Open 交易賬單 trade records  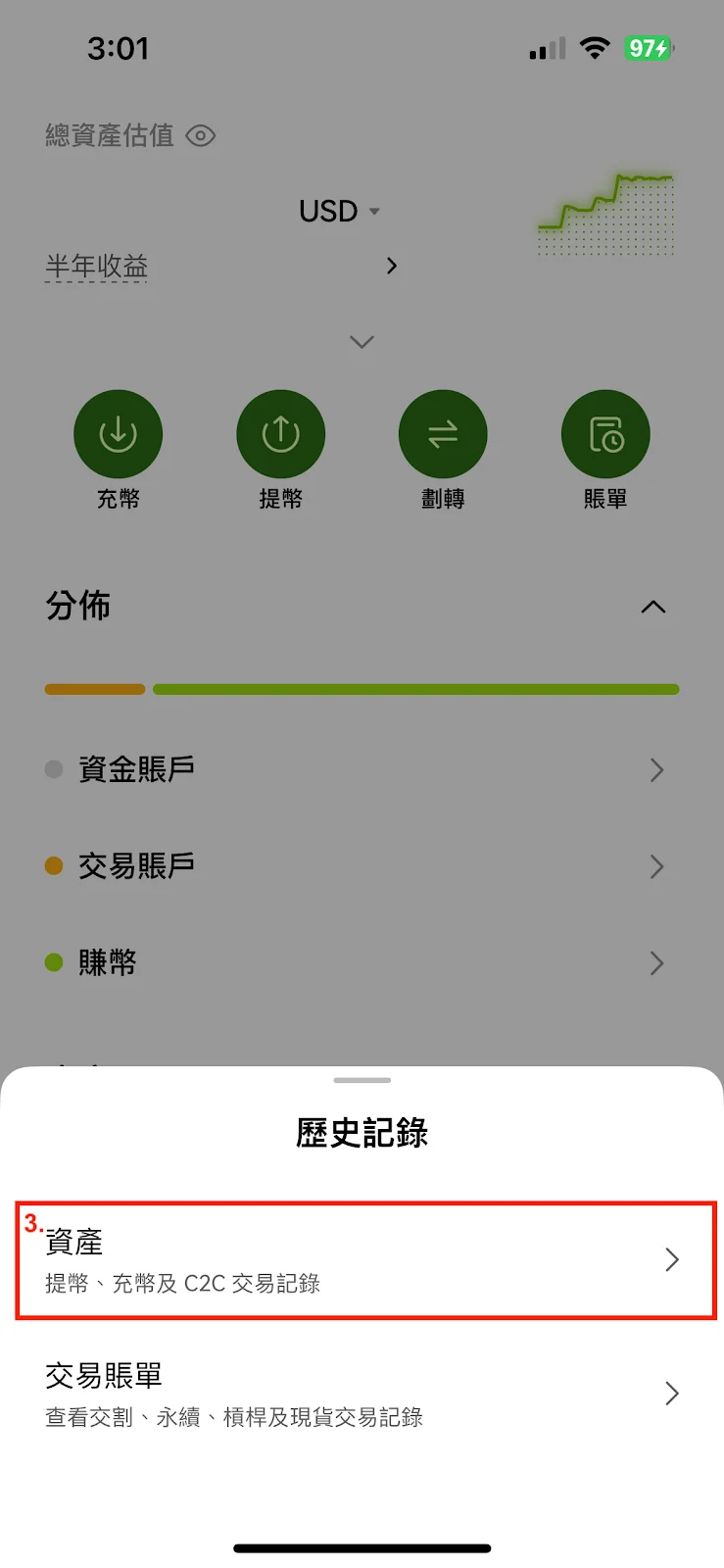pos(362,1394)
